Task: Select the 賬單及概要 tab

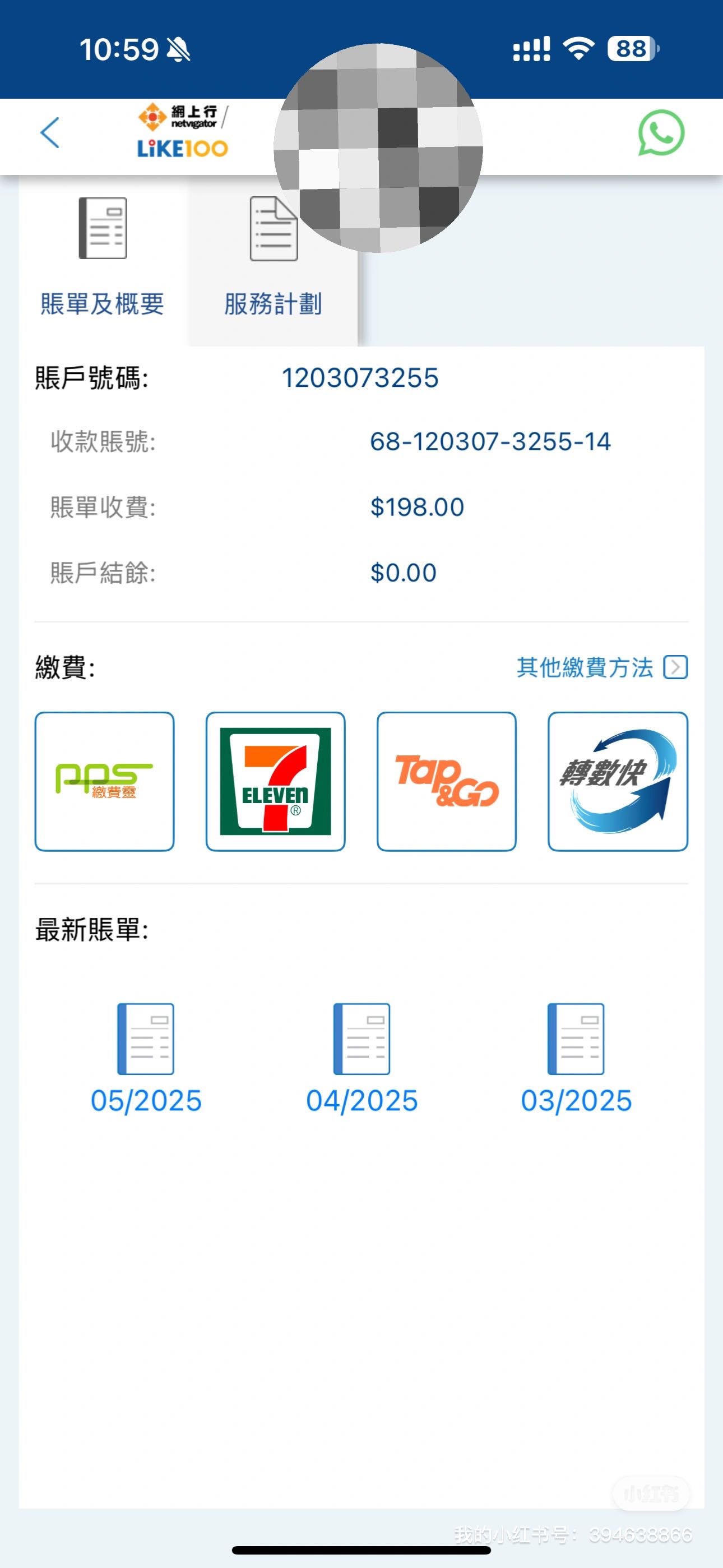Action: tap(102, 303)
